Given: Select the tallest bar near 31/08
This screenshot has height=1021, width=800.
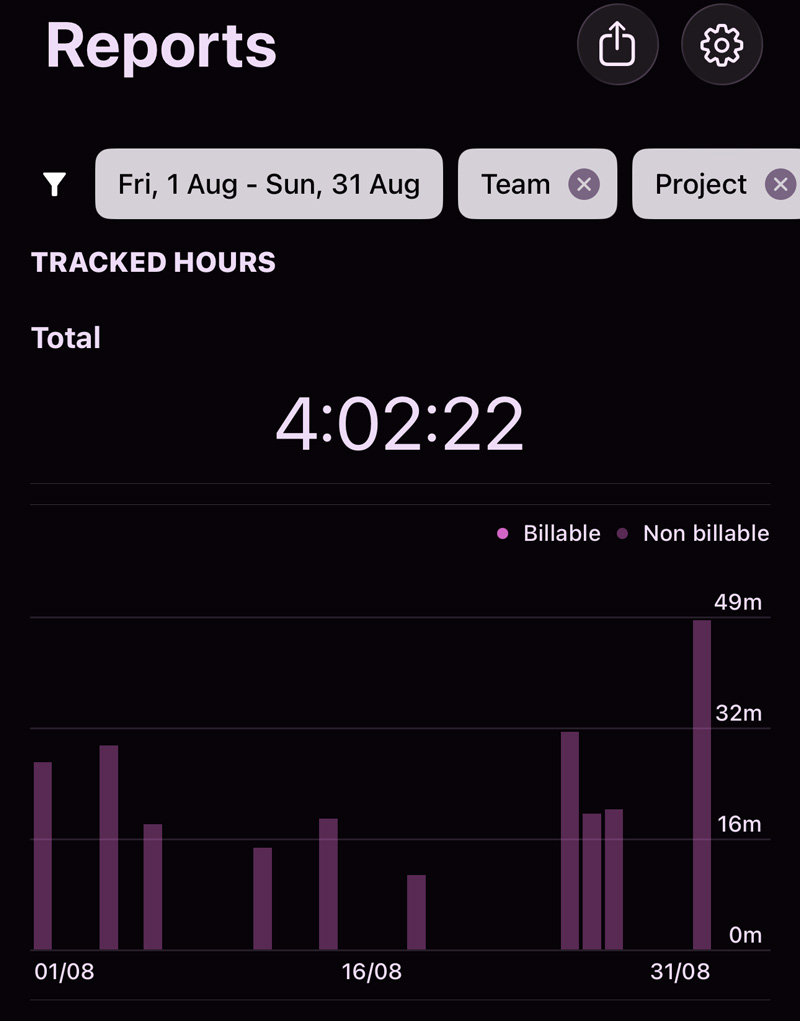Looking at the screenshot, I should click(703, 780).
